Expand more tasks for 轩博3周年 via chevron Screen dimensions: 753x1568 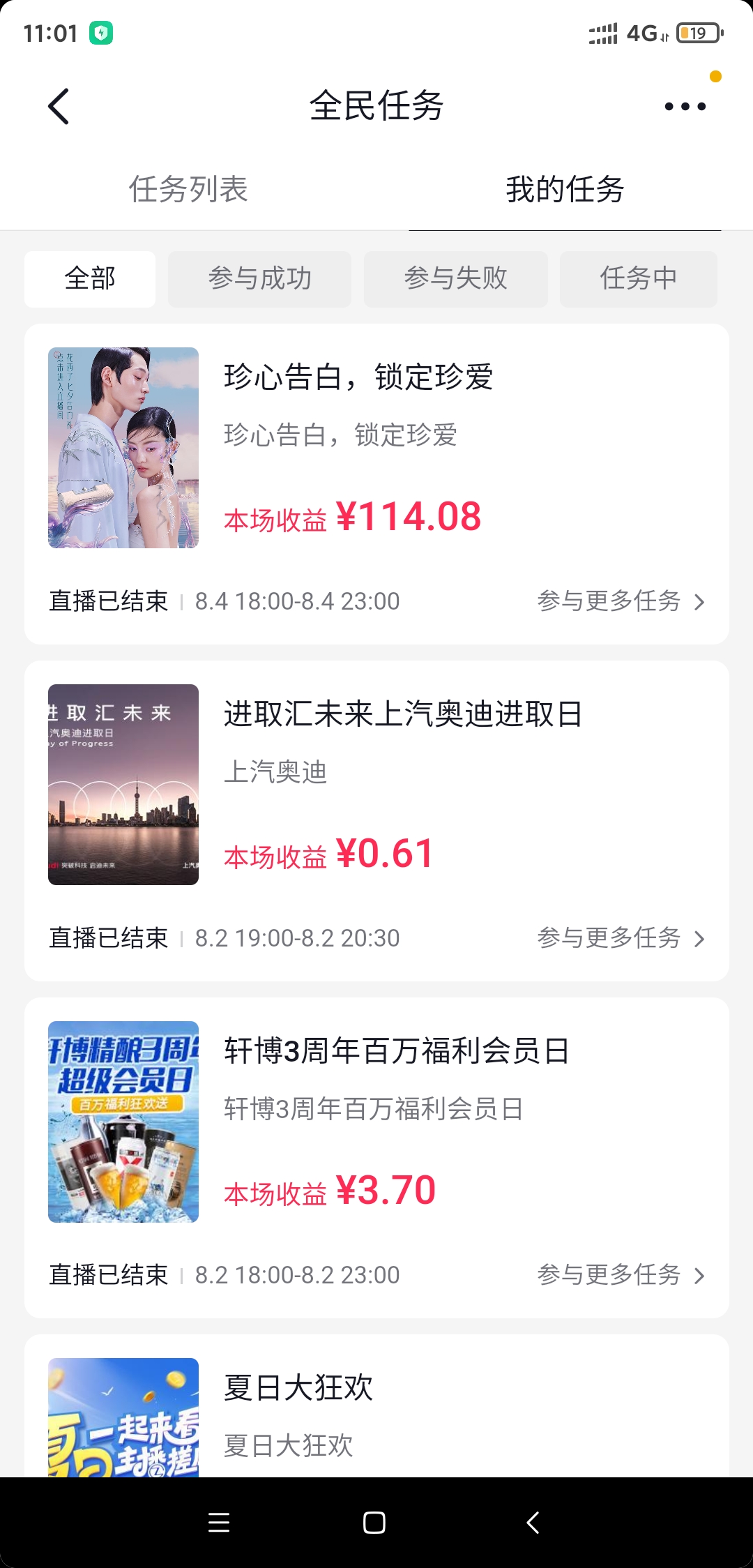tap(701, 1276)
